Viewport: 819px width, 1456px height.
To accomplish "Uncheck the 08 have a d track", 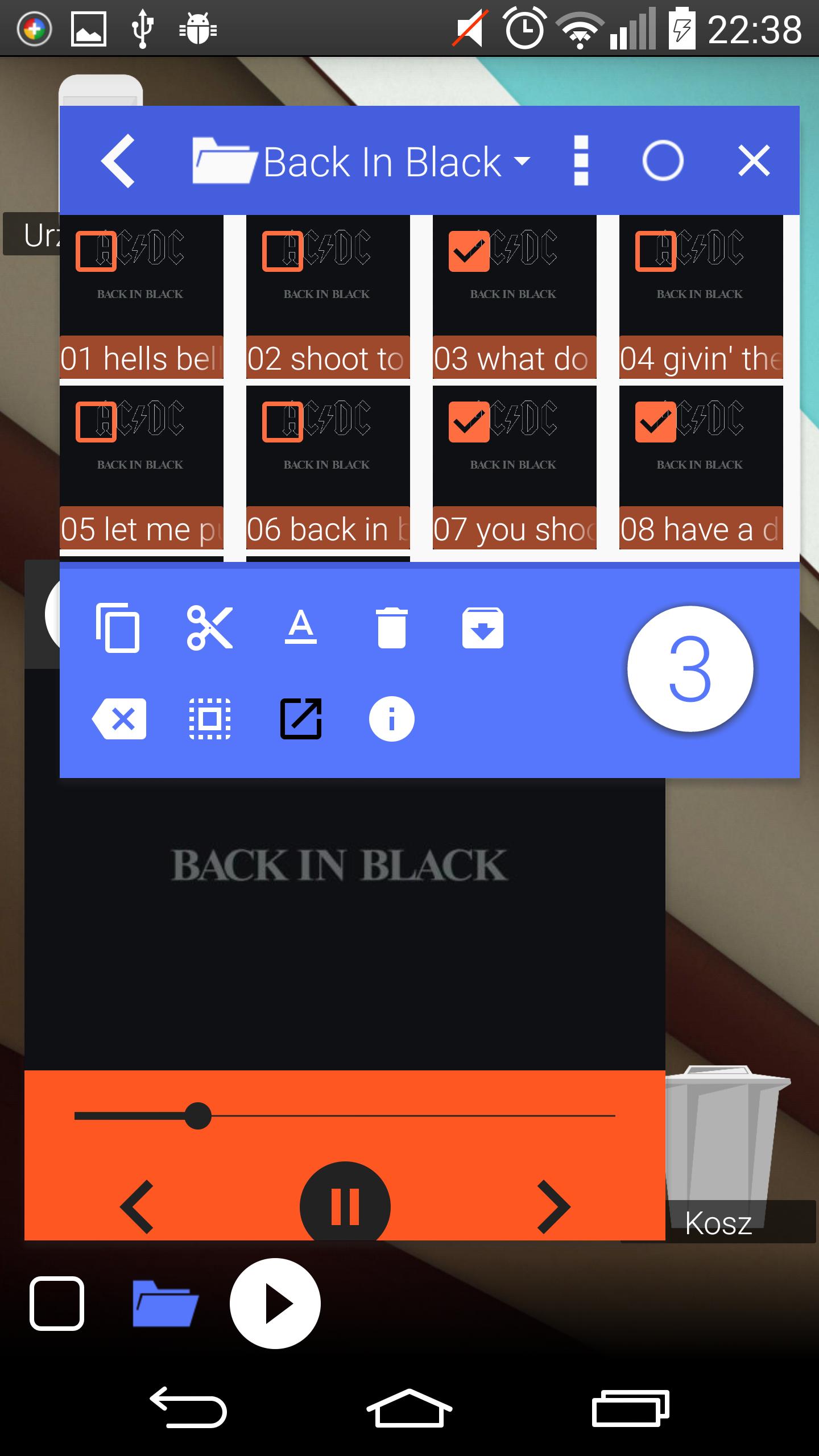I will pos(656,421).
